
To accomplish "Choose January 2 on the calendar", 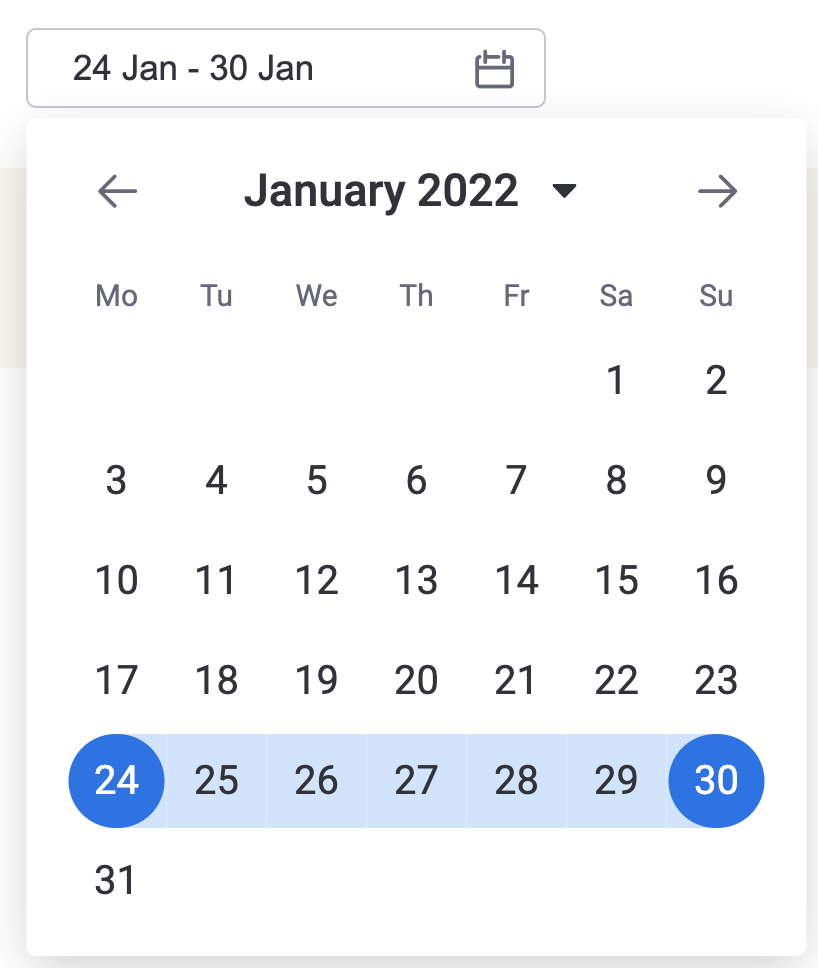I will [x=716, y=381].
